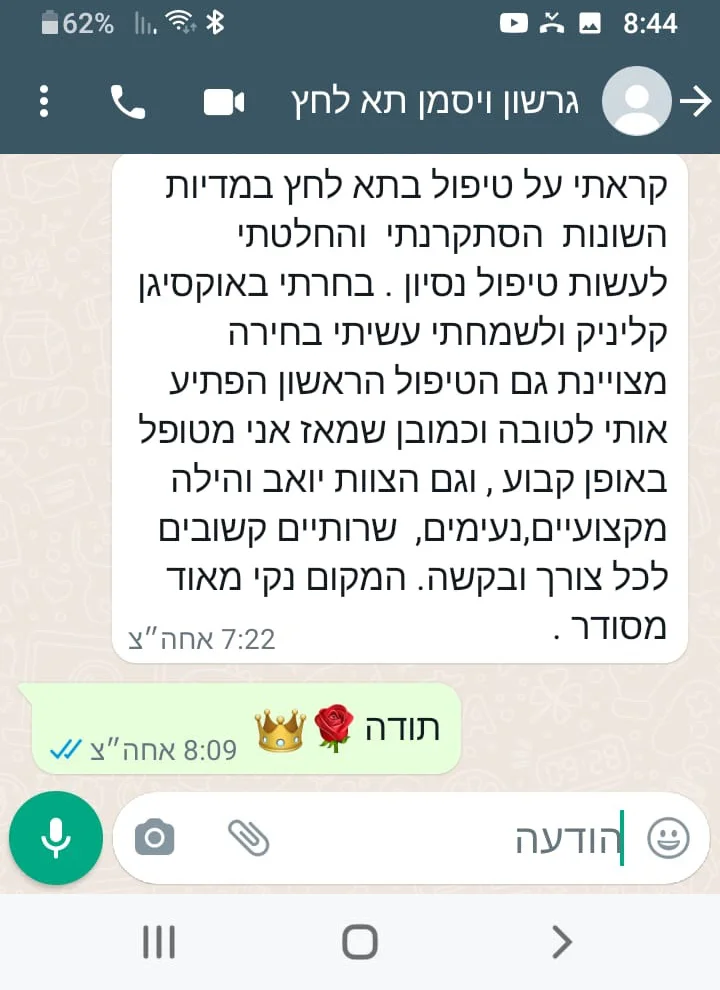The image size is (720, 990).
Task: Record a voice message with the microphone
Action: click(x=56, y=838)
